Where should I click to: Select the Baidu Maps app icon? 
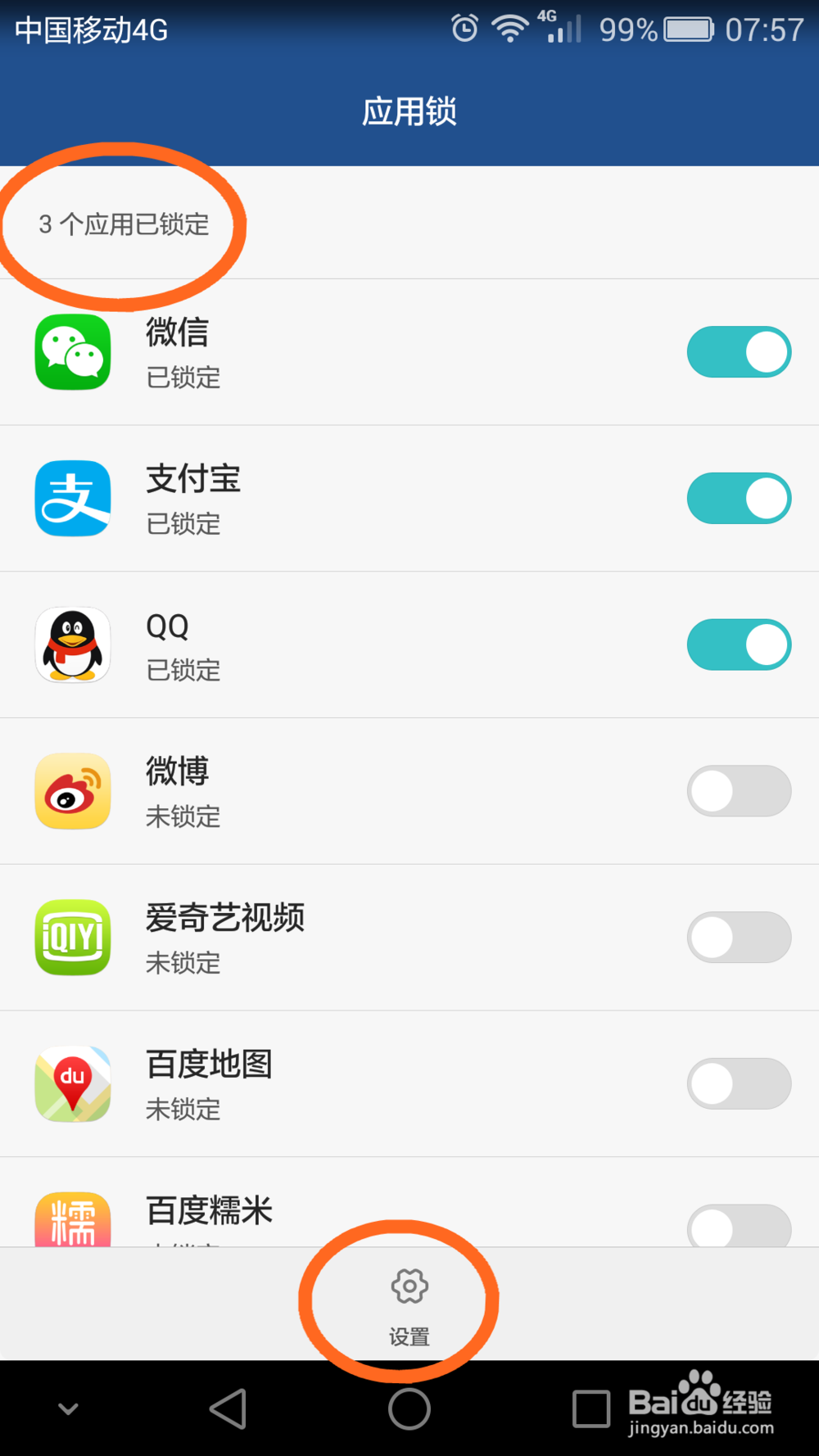pos(72,1083)
